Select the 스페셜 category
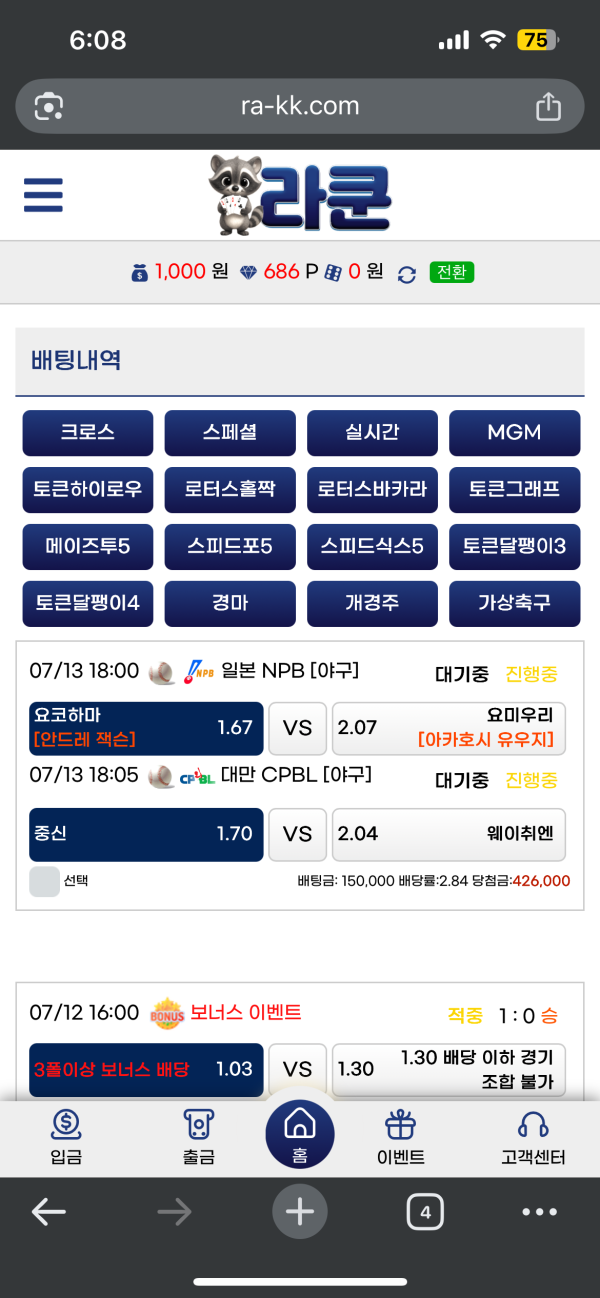The height and width of the screenshot is (1298, 600). point(230,433)
